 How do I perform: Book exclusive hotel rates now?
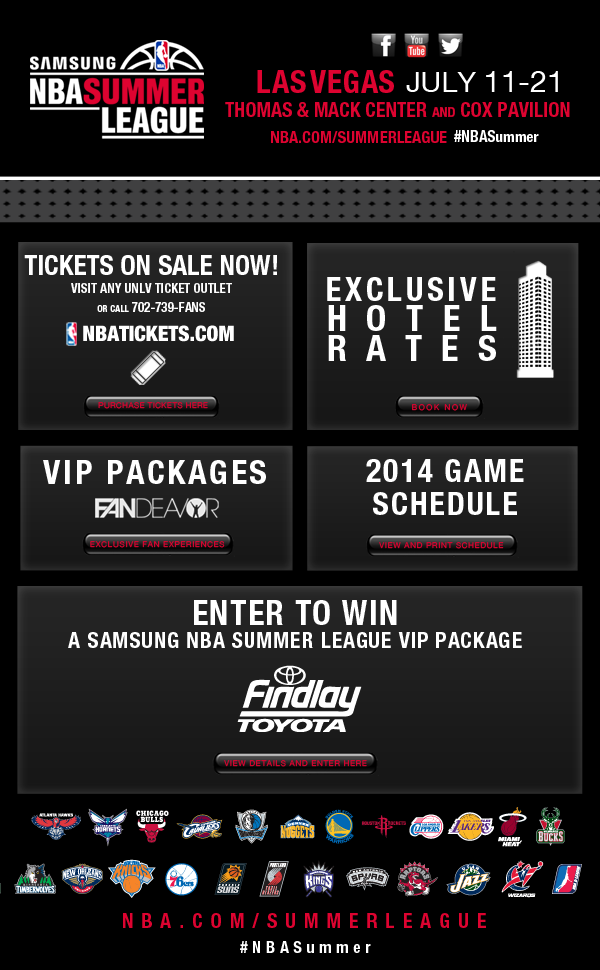coord(439,406)
